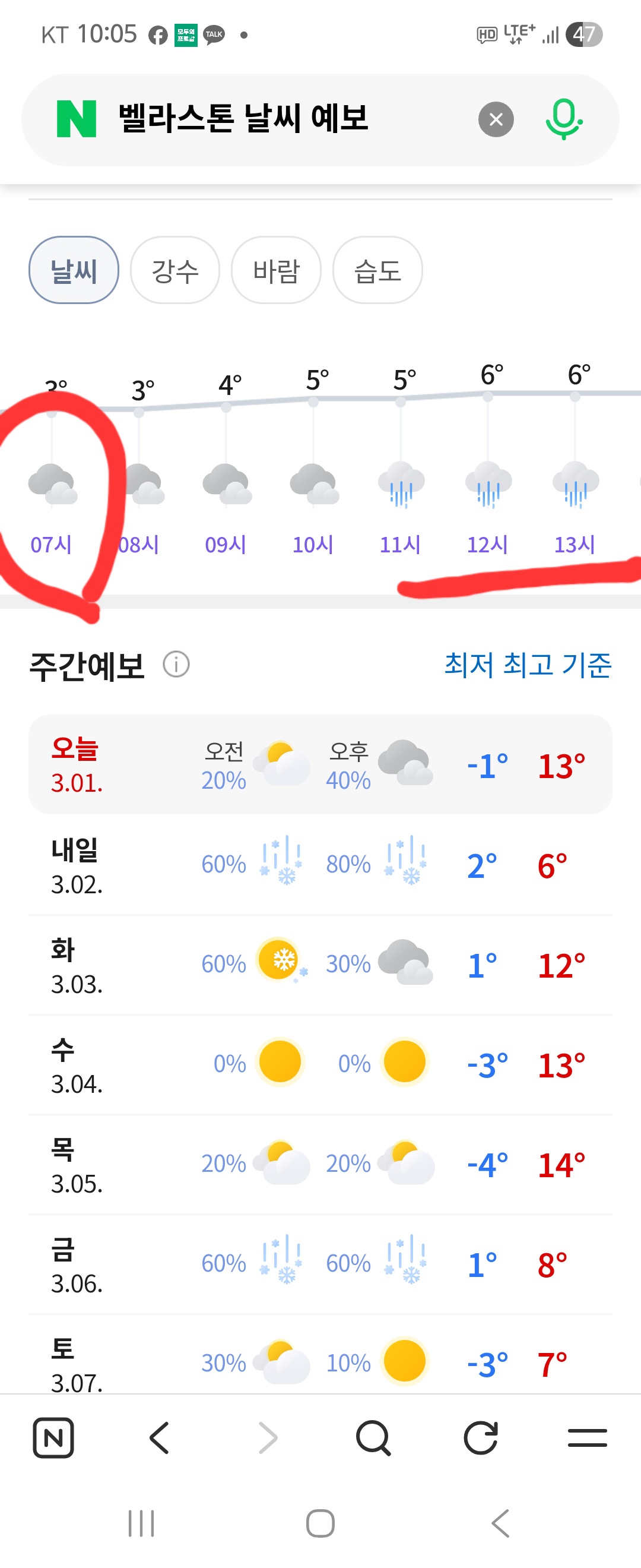Screen dimensions: 641x1568
Task: Tap the 최저 최고 기준 link
Action: click(527, 664)
